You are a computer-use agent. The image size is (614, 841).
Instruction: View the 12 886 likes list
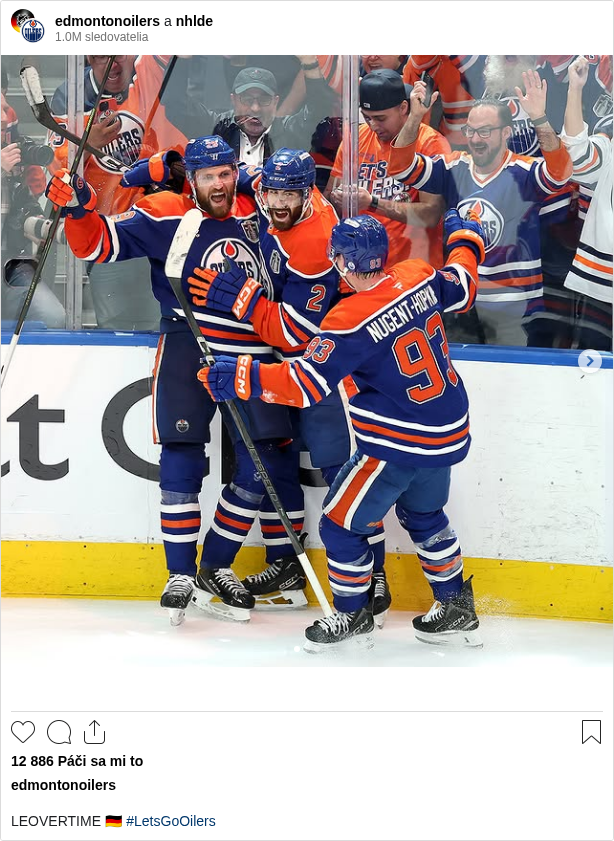pos(77,761)
